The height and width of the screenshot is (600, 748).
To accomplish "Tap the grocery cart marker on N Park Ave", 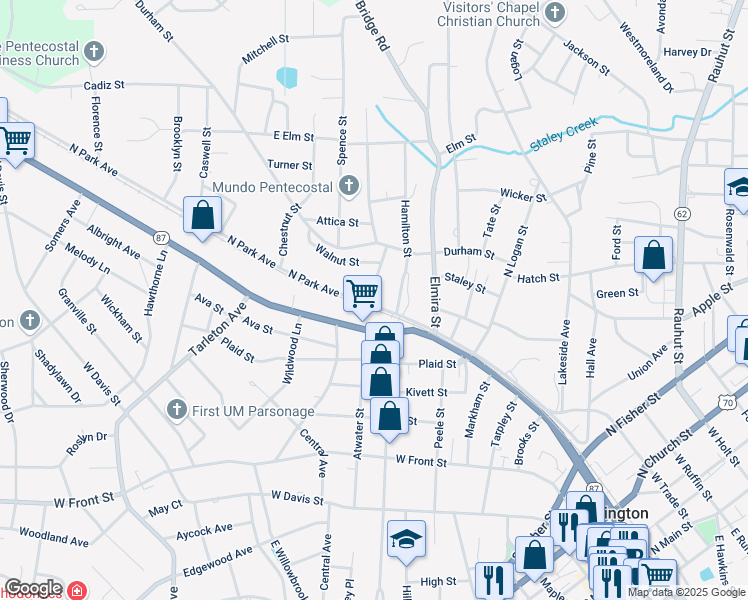I will [x=362, y=293].
